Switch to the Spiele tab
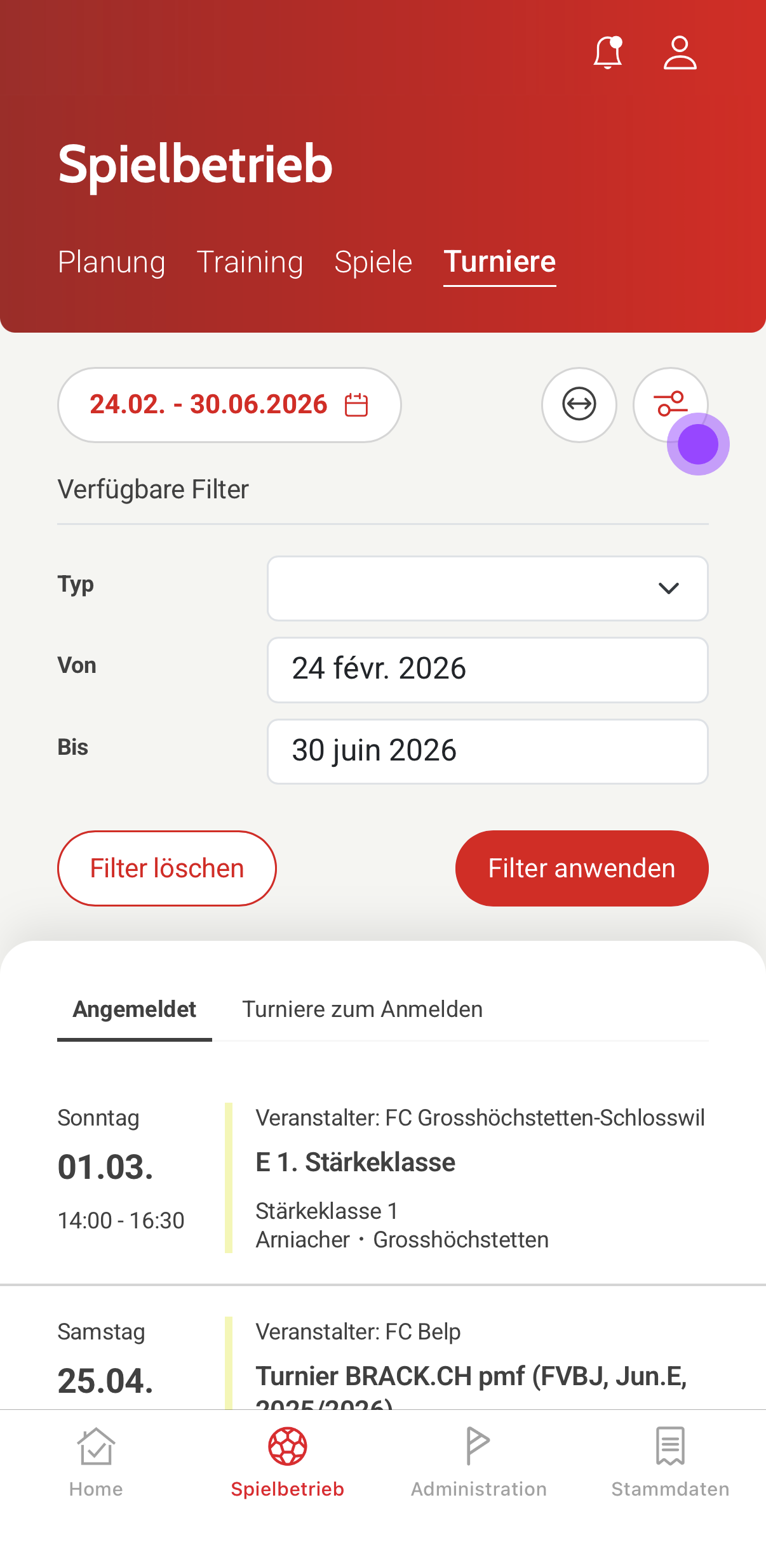Image resolution: width=766 pixels, height=1568 pixels. (x=373, y=262)
